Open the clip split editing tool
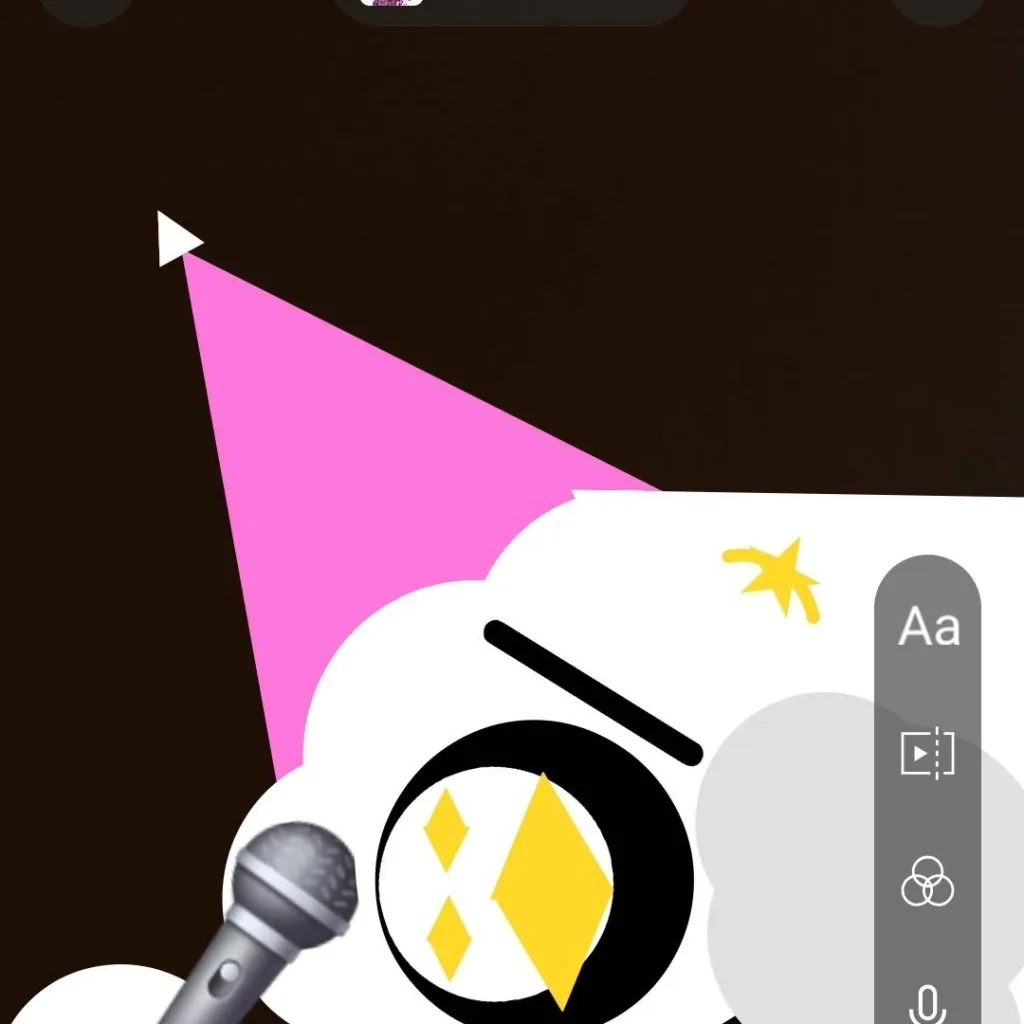The height and width of the screenshot is (1024, 1024). (x=928, y=754)
